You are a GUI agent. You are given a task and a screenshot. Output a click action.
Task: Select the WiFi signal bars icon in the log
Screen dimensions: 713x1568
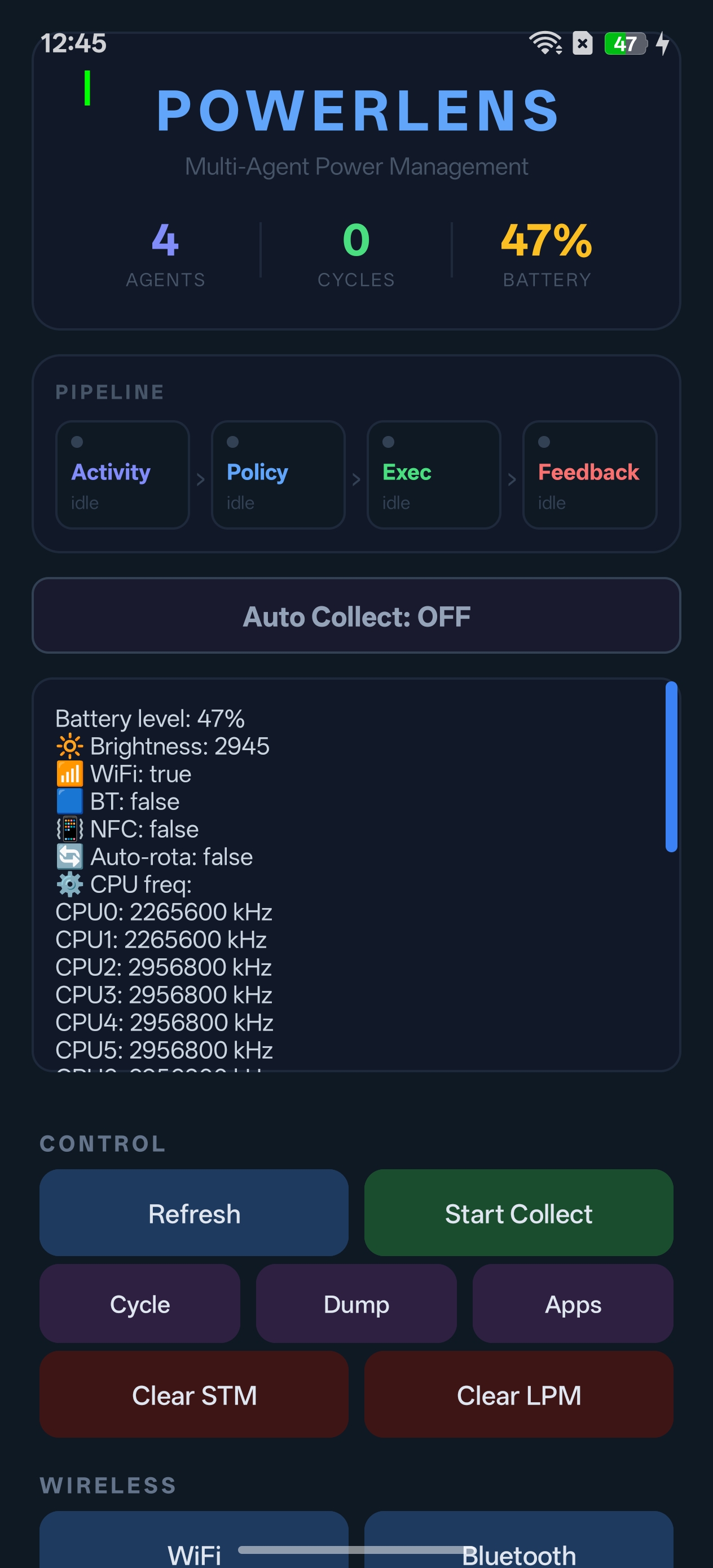tap(69, 773)
